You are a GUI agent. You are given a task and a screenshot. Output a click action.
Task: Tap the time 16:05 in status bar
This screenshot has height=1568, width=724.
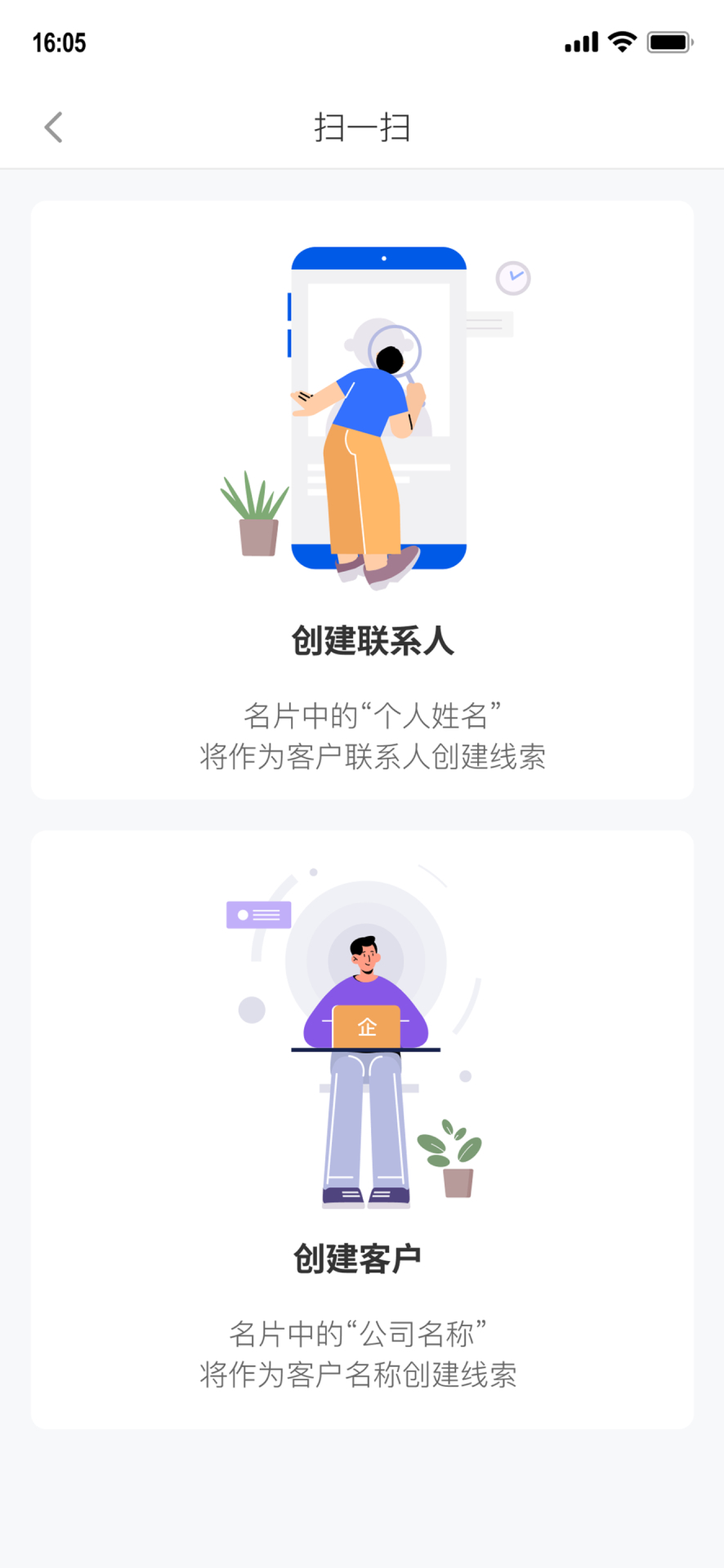tap(60, 42)
